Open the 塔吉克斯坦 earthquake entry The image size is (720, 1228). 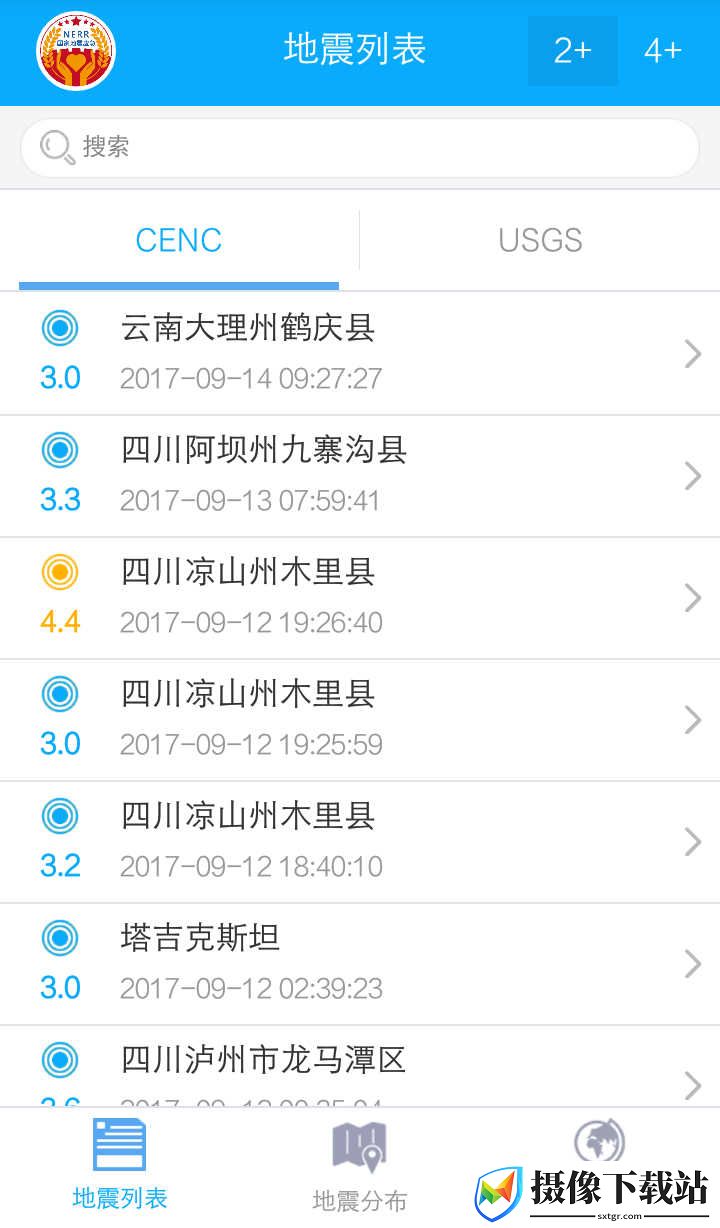coord(360,964)
